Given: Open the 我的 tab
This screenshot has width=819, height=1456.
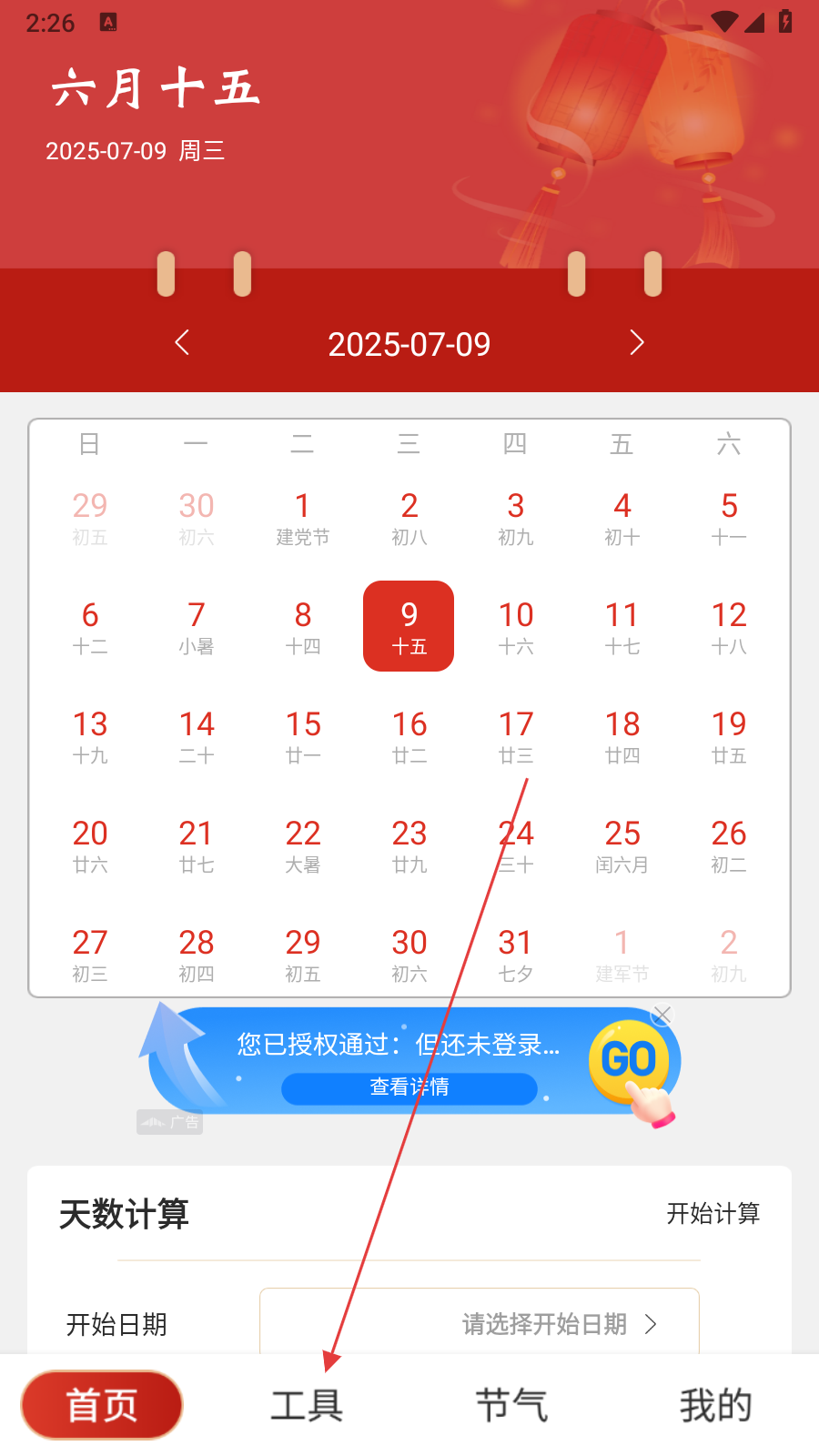Looking at the screenshot, I should (716, 1405).
